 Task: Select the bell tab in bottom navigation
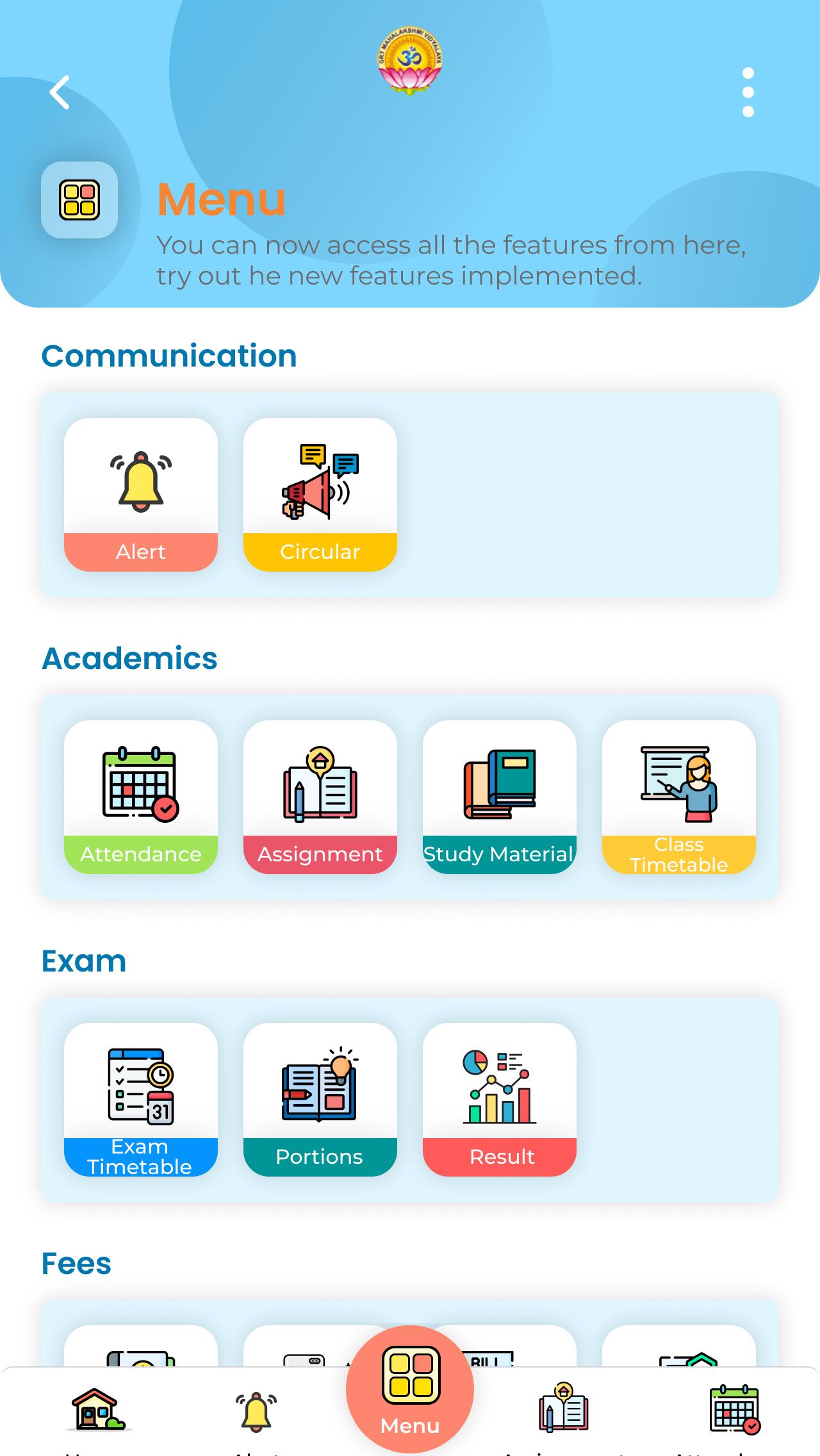[256, 1413]
